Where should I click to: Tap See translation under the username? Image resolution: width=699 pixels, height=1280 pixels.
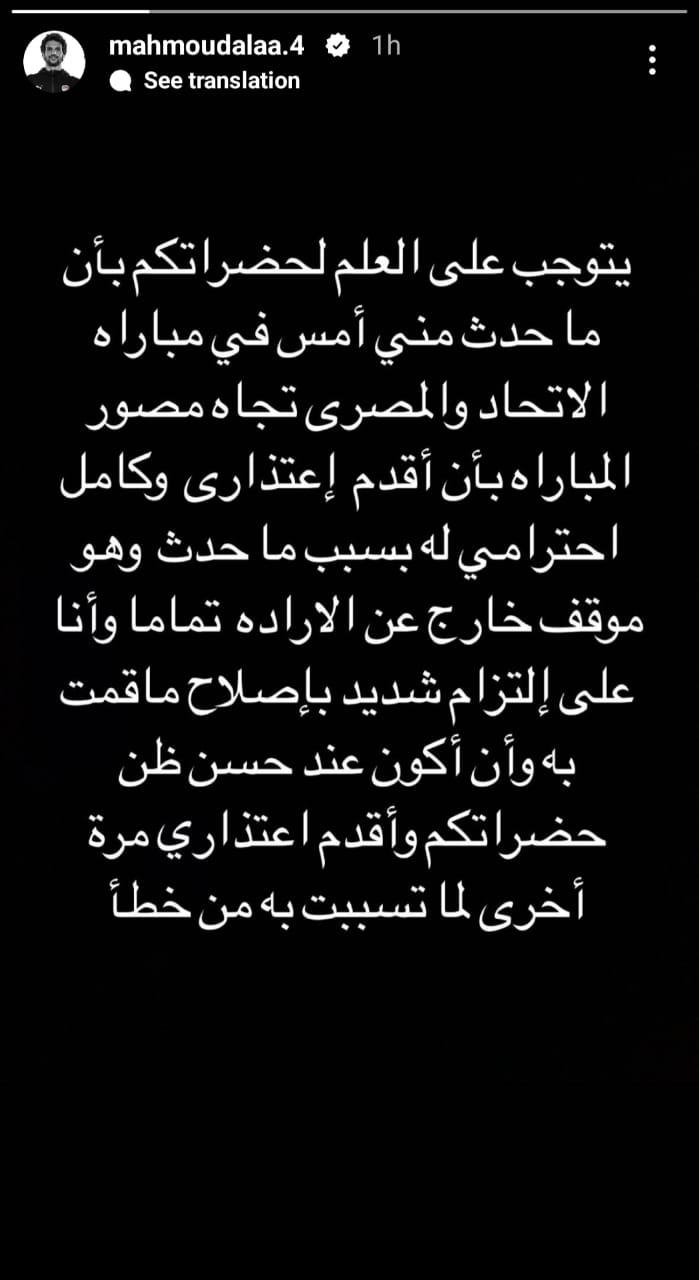tap(220, 81)
